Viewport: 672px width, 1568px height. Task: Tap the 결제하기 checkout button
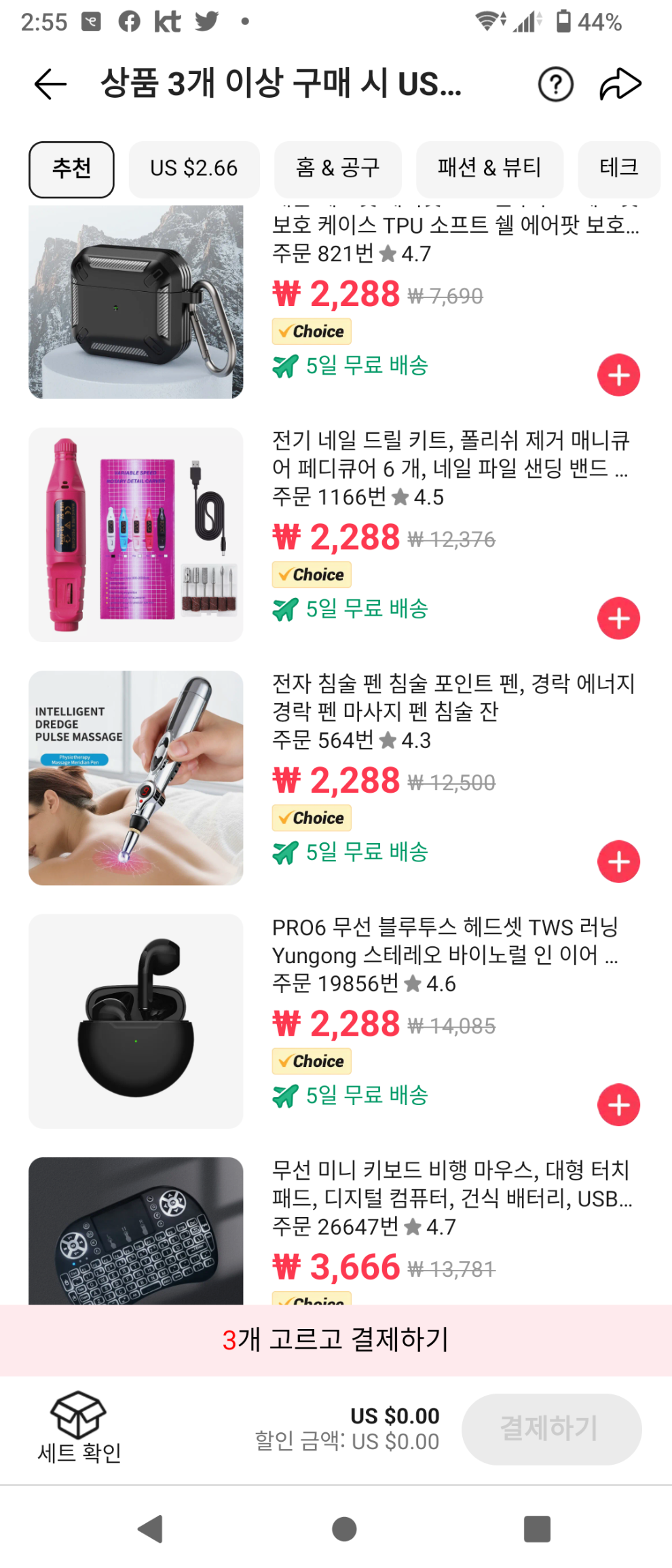[551, 1428]
